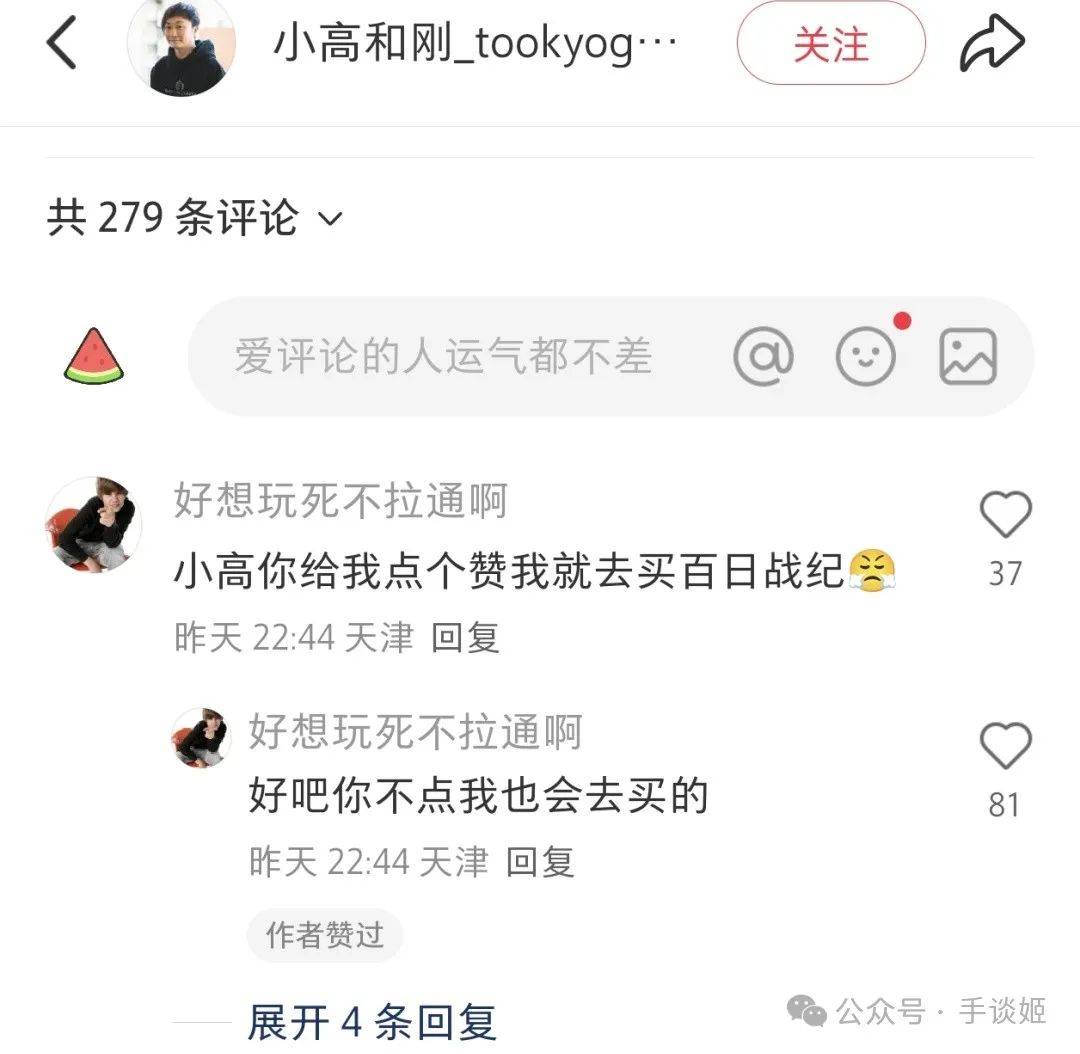Mention someone with the @ icon
Image resolution: width=1080 pixels, height=1054 pixels.
(x=763, y=357)
